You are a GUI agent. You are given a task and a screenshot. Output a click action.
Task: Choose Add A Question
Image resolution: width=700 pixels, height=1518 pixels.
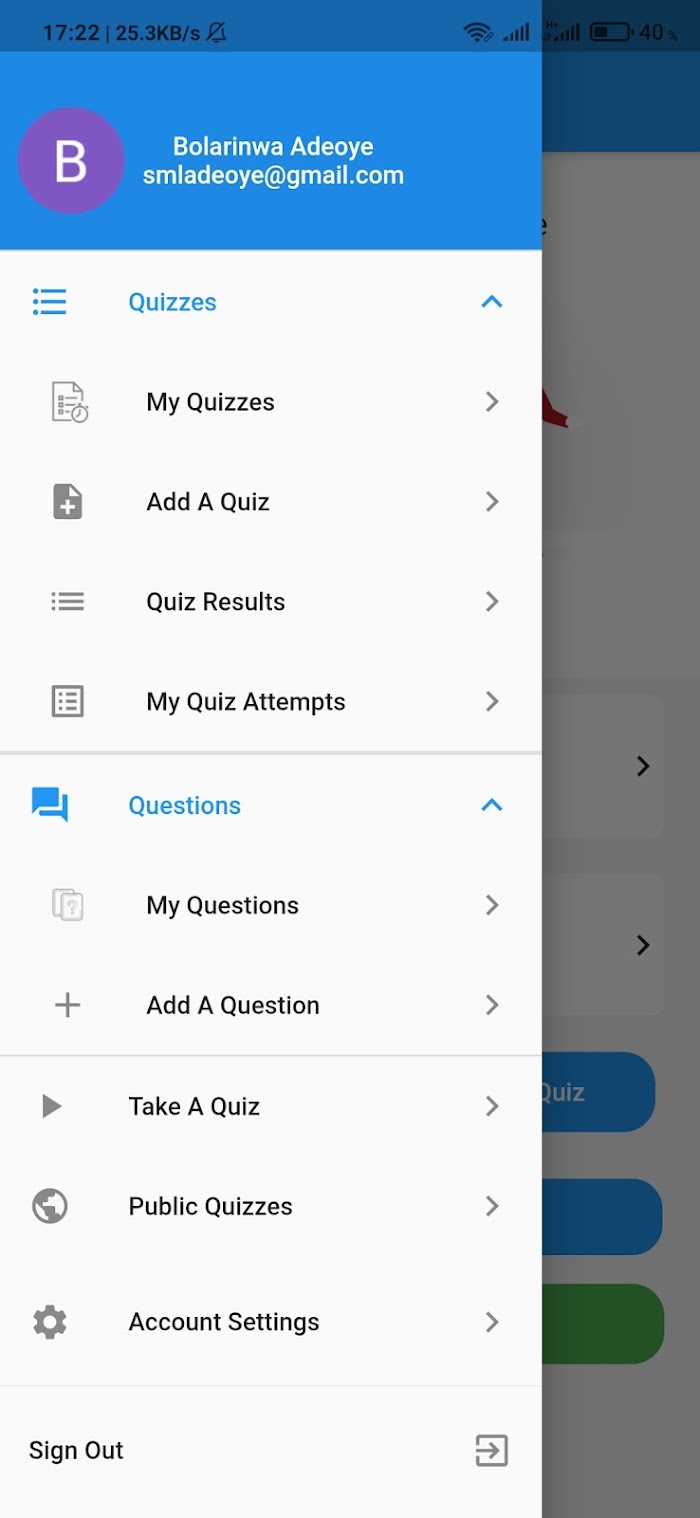pyautogui.click(x=271, y=1005)
